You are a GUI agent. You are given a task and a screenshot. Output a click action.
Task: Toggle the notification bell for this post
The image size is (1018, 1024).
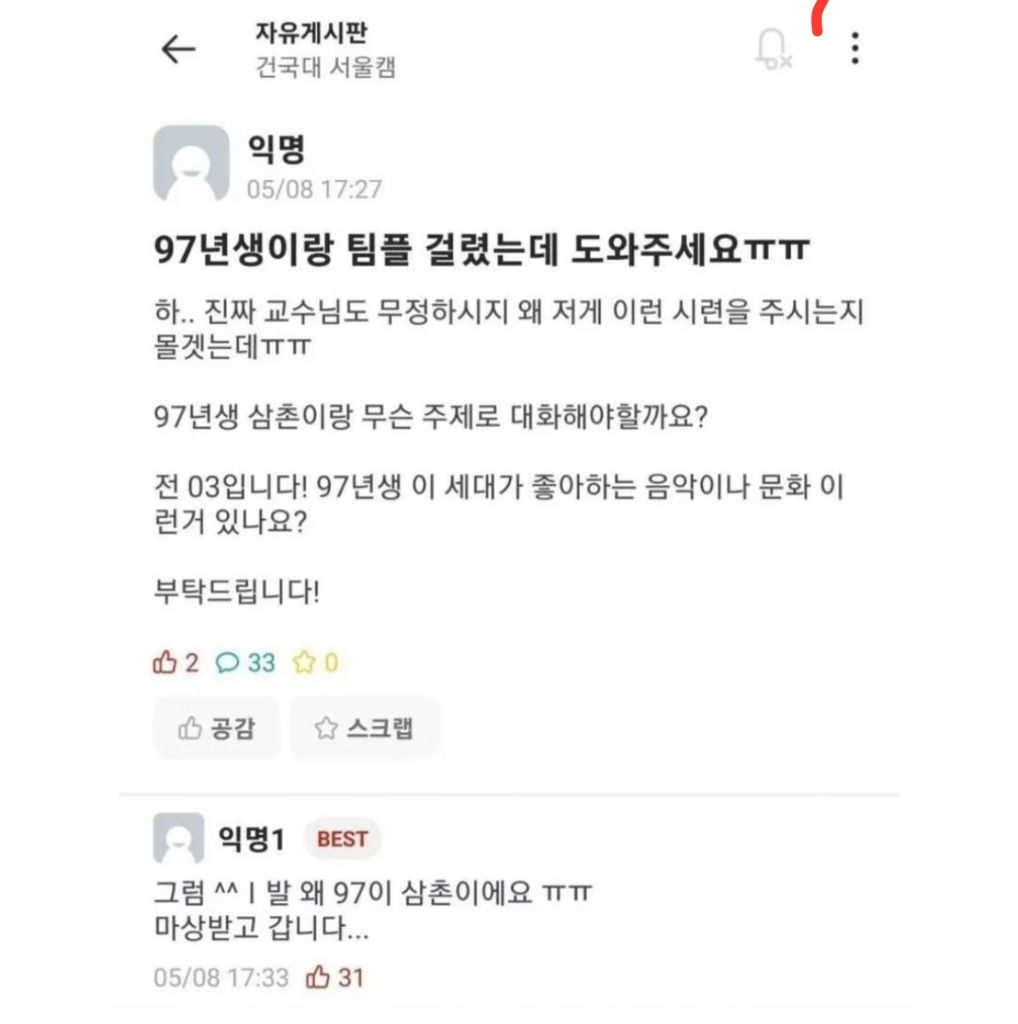(772, 49)
